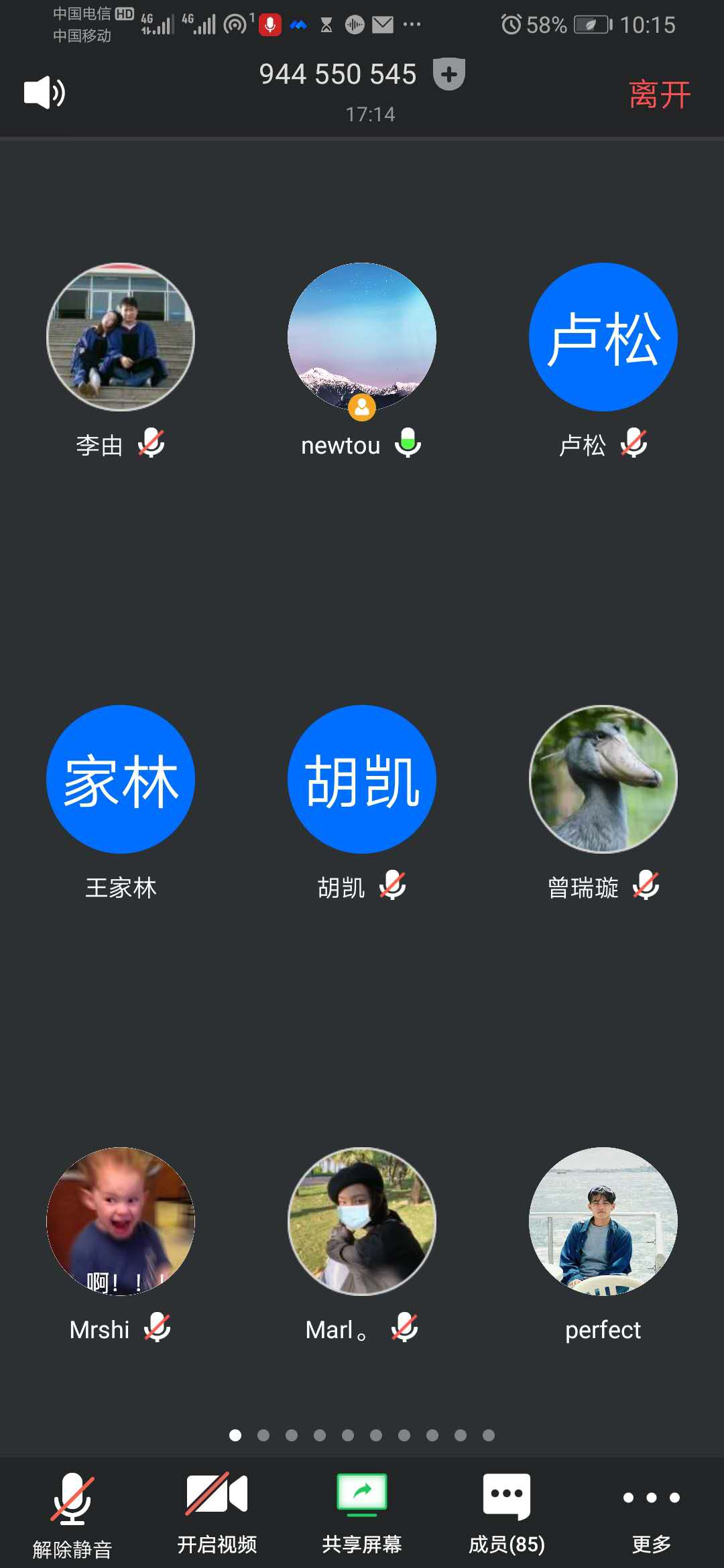Select participant tile 卢松

click(x=603, y=337)
